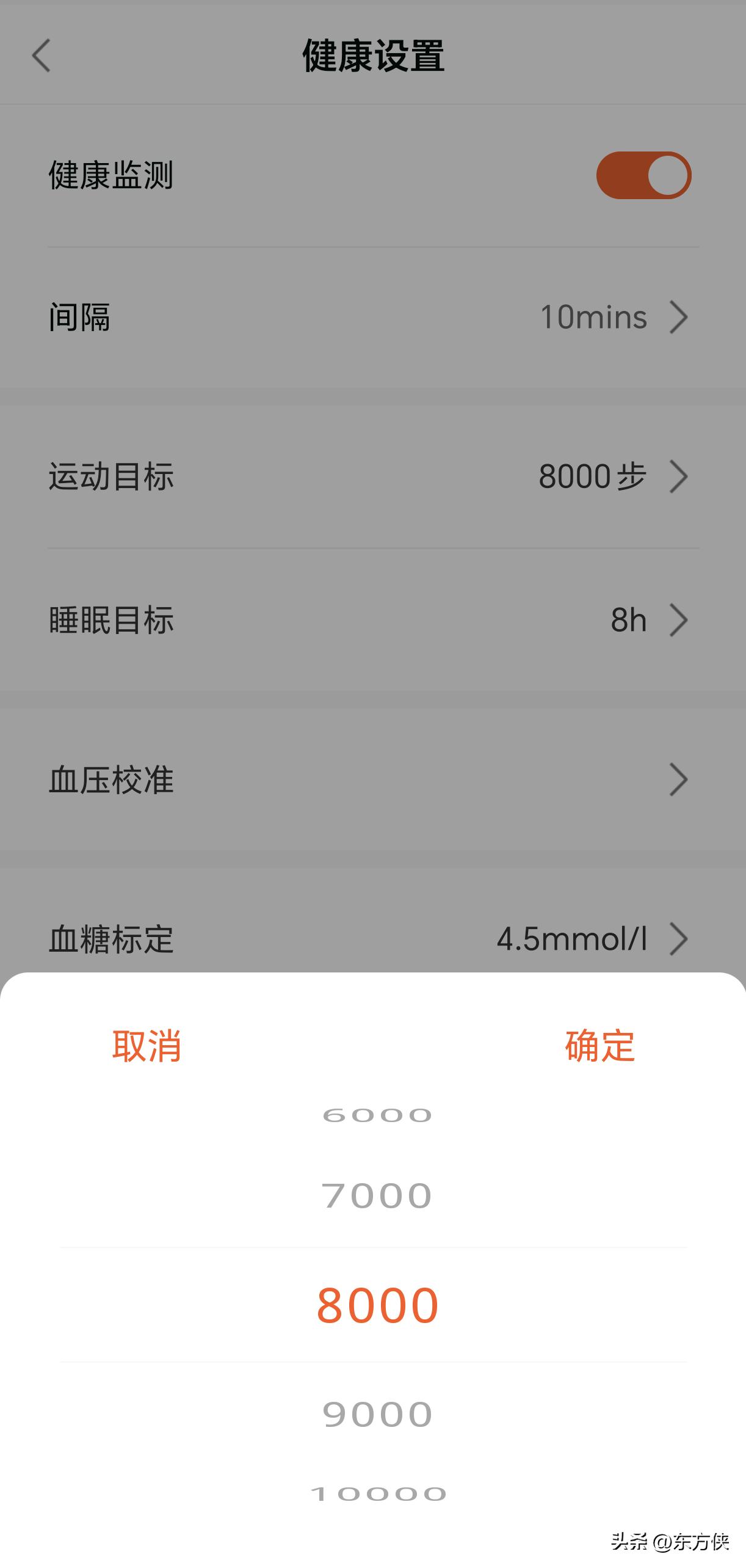Click the back arrow on 健康设置 page

[x=40, y=56]
